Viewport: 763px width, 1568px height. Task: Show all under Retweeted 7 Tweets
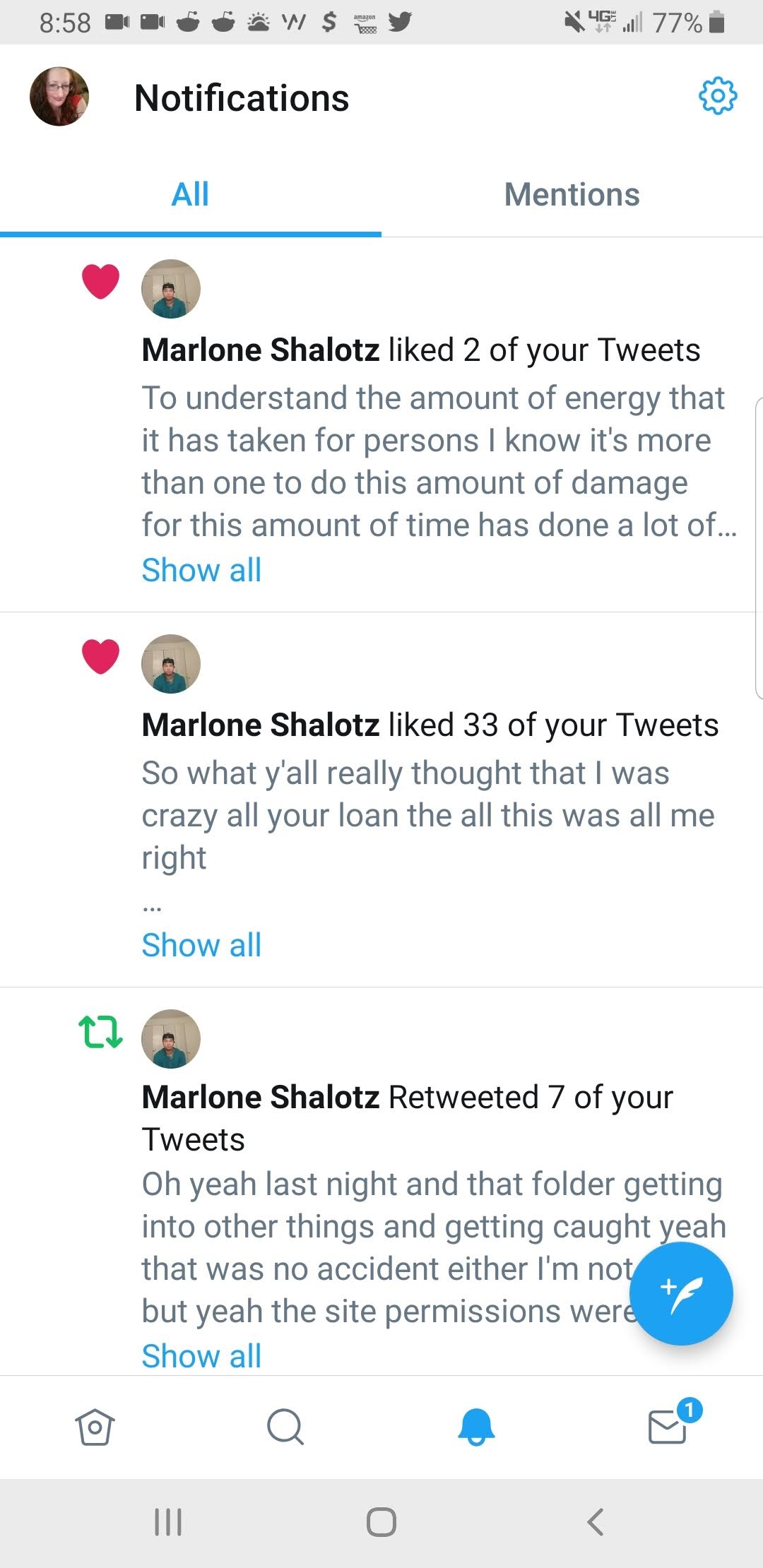pyautogui.click(x=201, y=1356)
